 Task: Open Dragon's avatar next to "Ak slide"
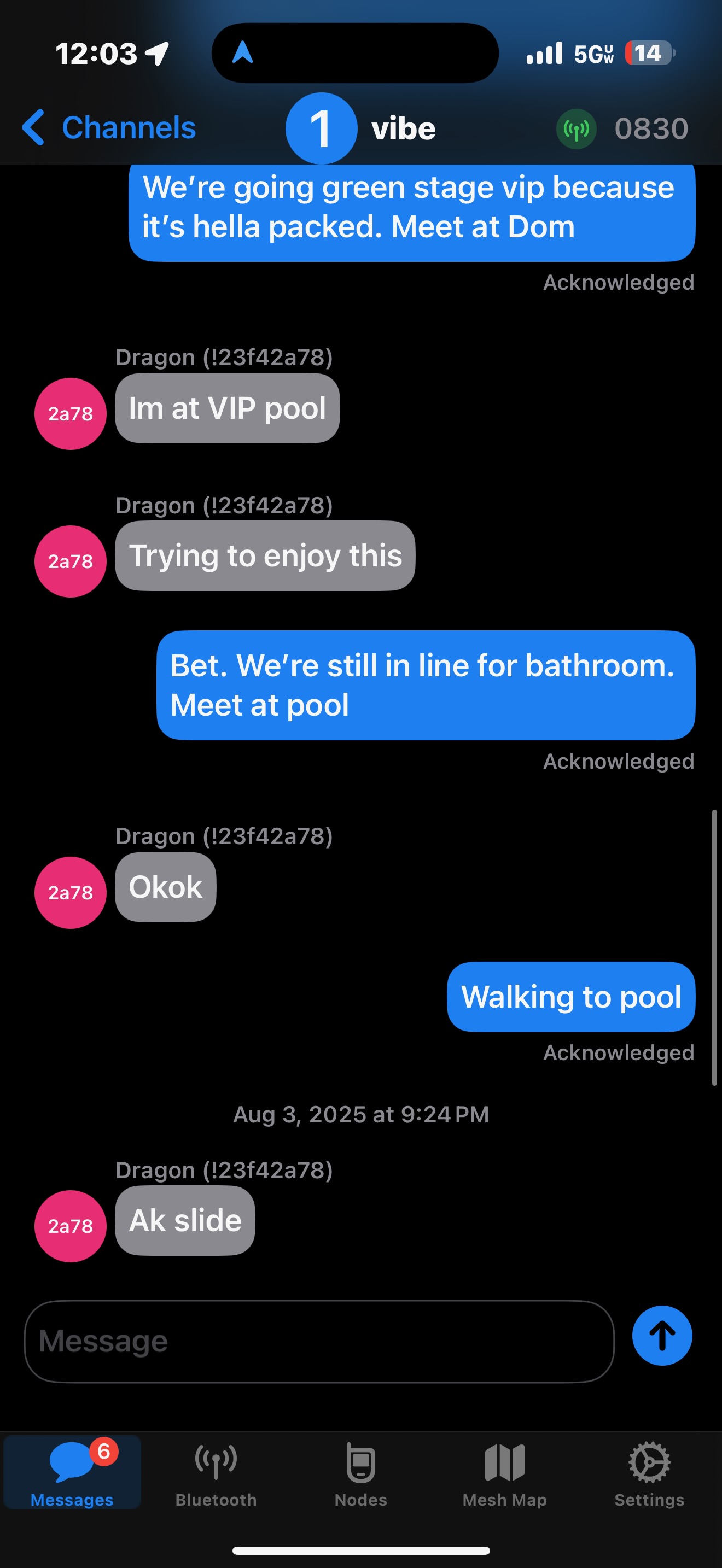coord(71,1226)
